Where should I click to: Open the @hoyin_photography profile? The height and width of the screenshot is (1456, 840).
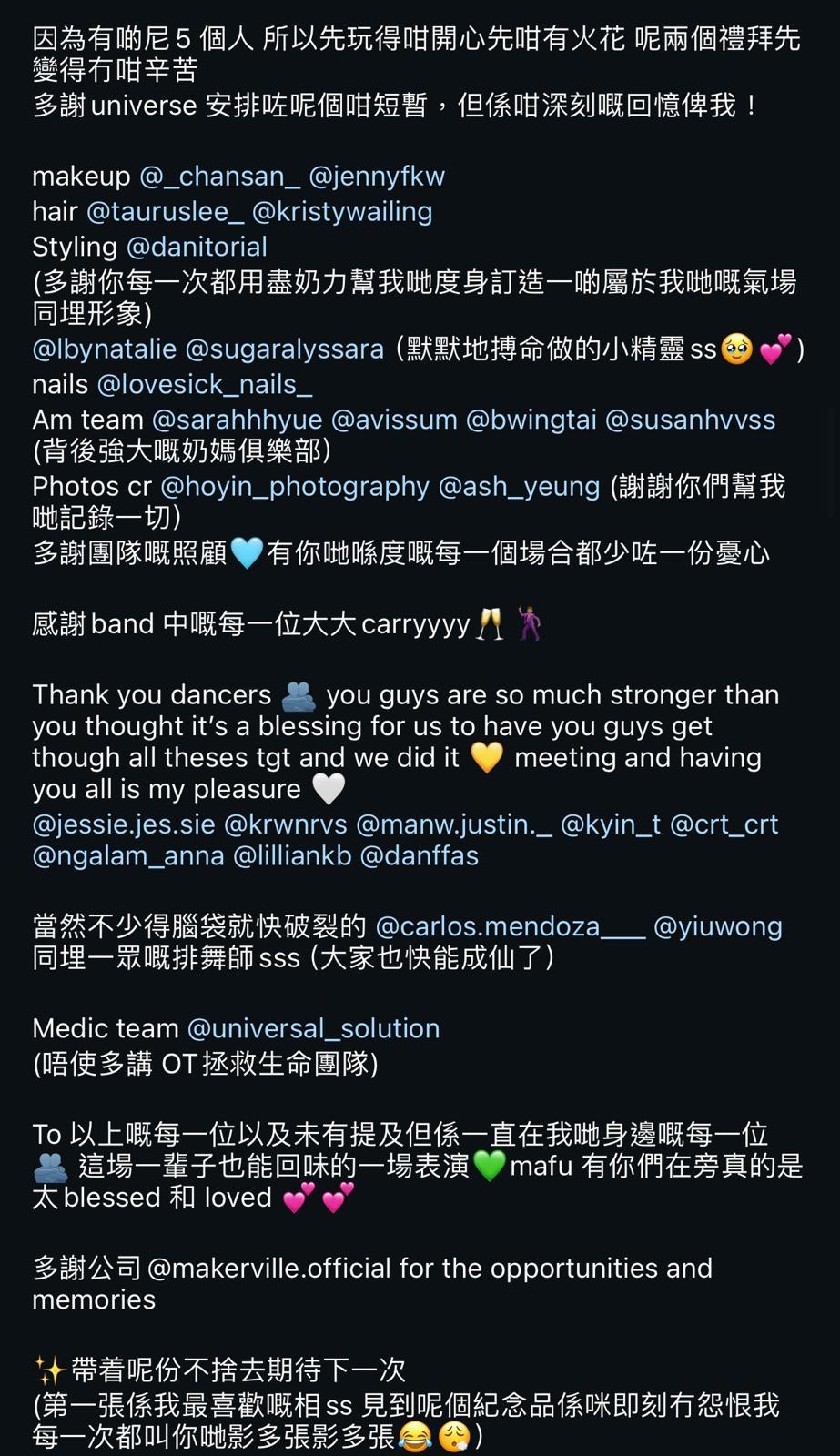pyautogui.click(x=294, y=487)
